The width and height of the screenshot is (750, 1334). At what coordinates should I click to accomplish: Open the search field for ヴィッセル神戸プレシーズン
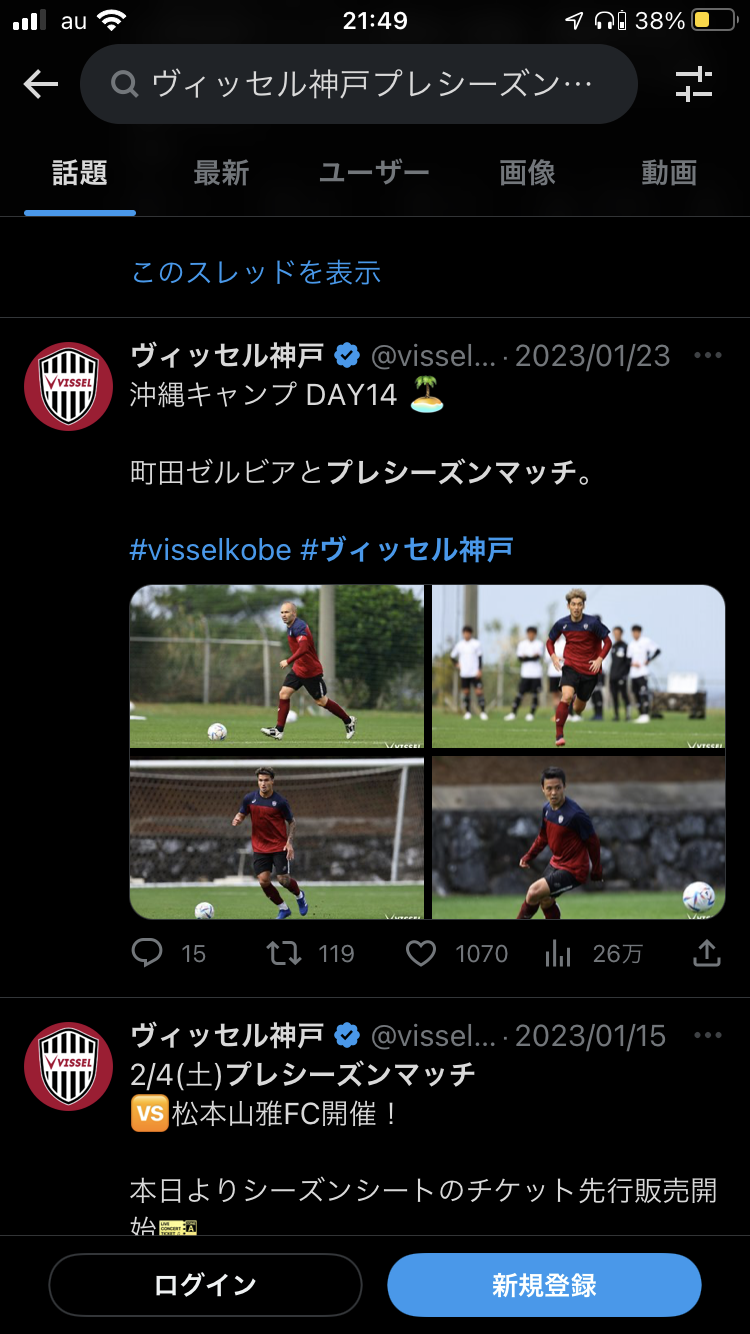coord(358,85)
